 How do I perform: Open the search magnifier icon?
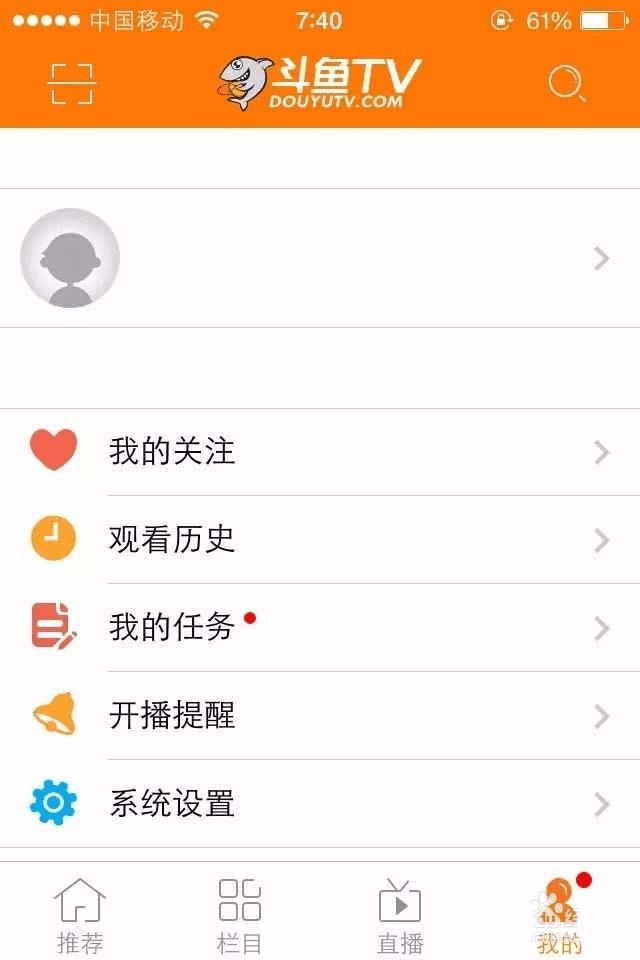coord(567,83)
